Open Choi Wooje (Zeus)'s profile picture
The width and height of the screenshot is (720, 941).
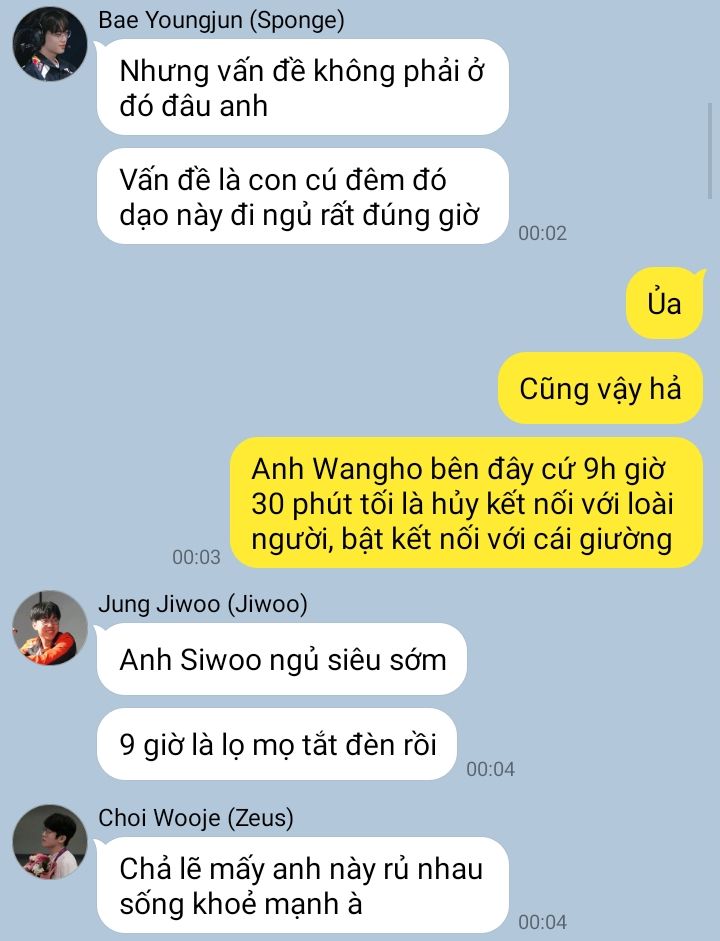click(x=49, y=842)
